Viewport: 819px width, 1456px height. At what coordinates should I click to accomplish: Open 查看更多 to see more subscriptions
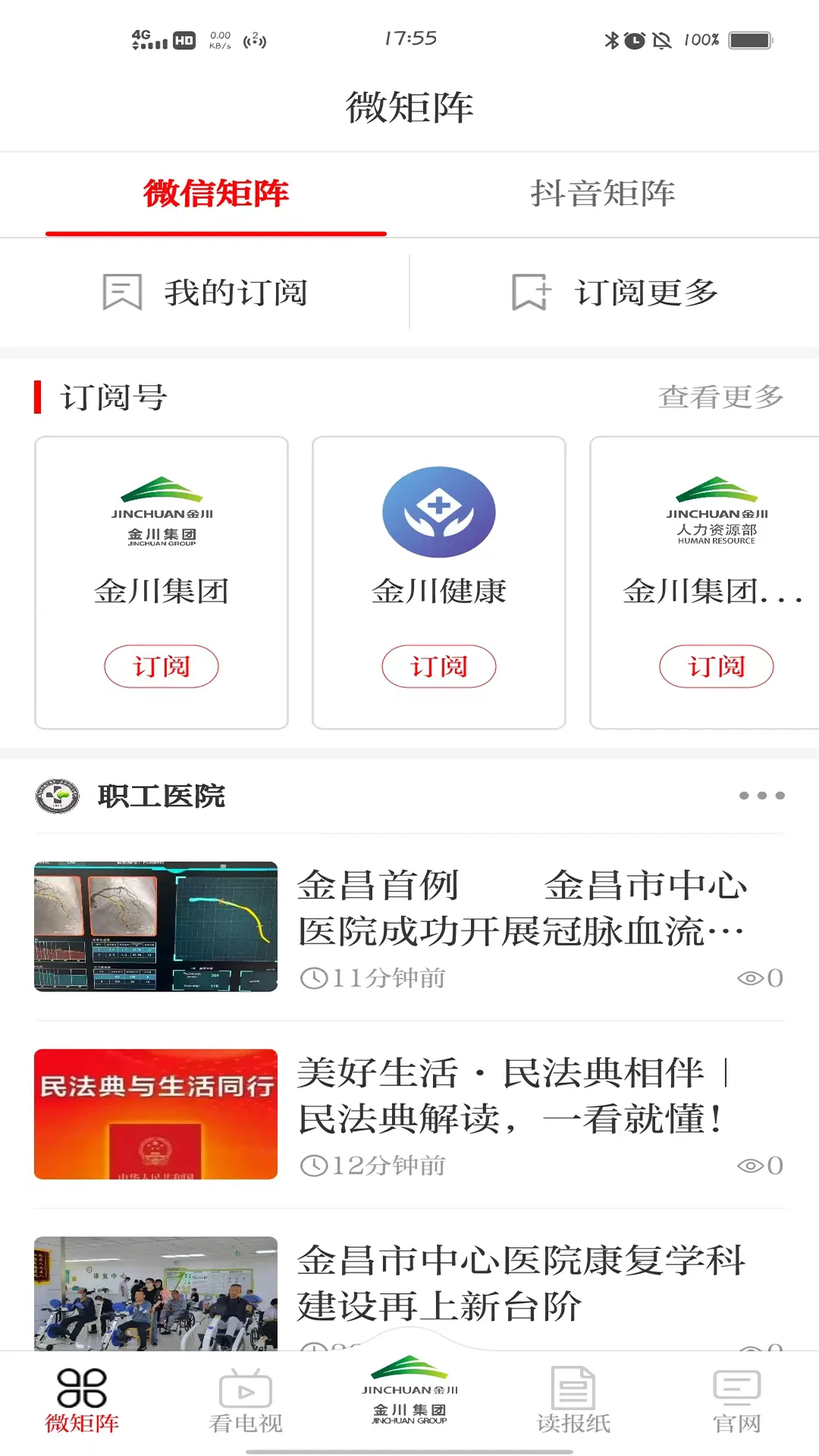click(x=720, y=397)
